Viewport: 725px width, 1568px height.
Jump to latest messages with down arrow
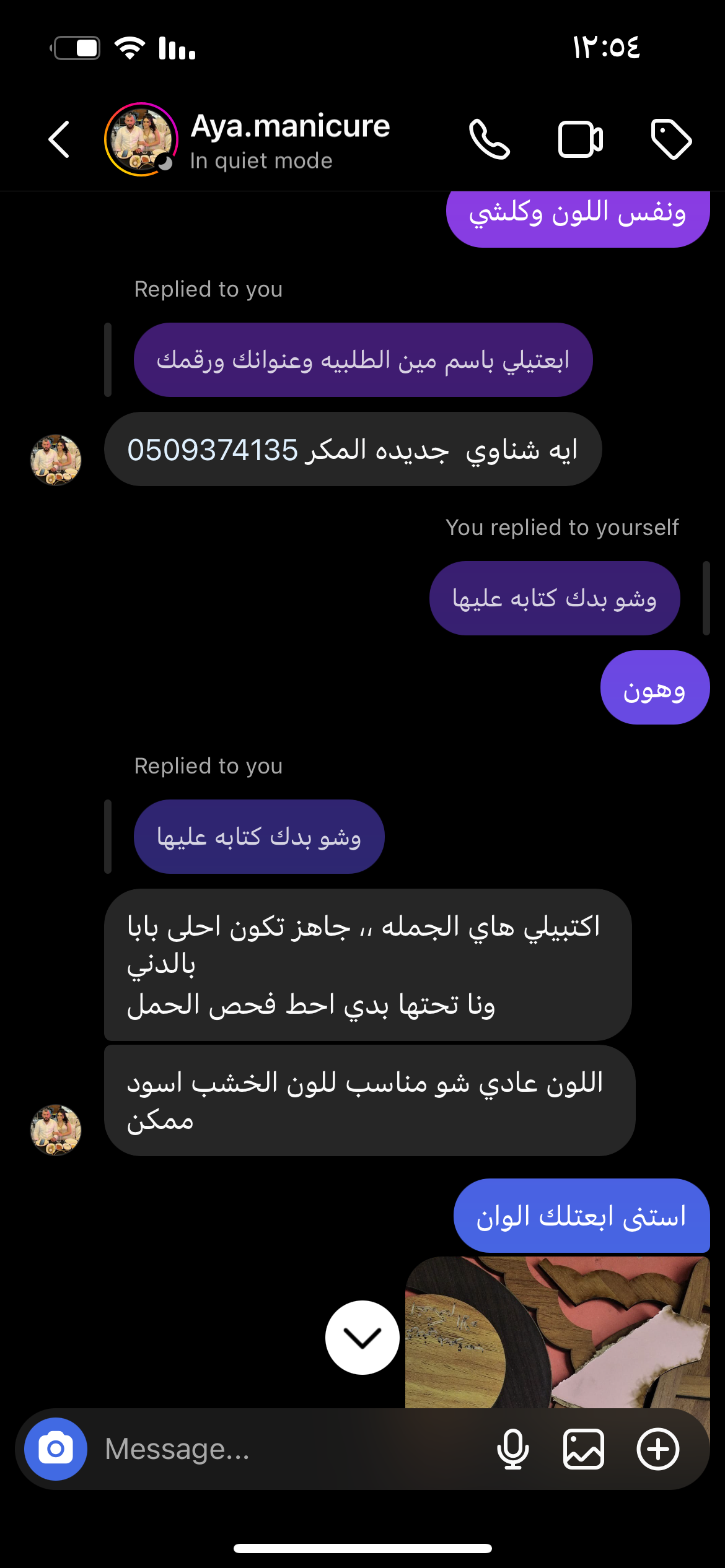[362, 1338]
